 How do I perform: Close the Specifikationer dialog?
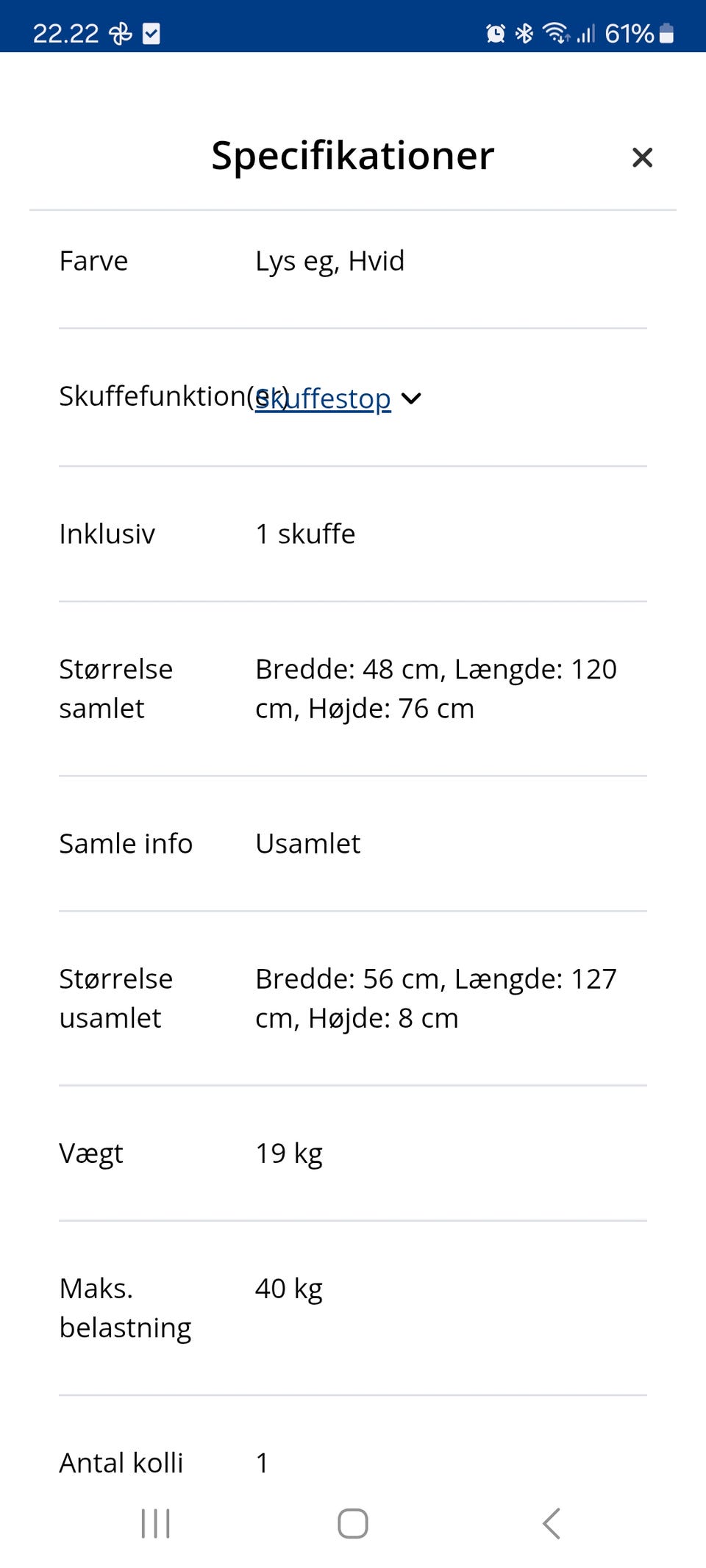click(642, 157)
